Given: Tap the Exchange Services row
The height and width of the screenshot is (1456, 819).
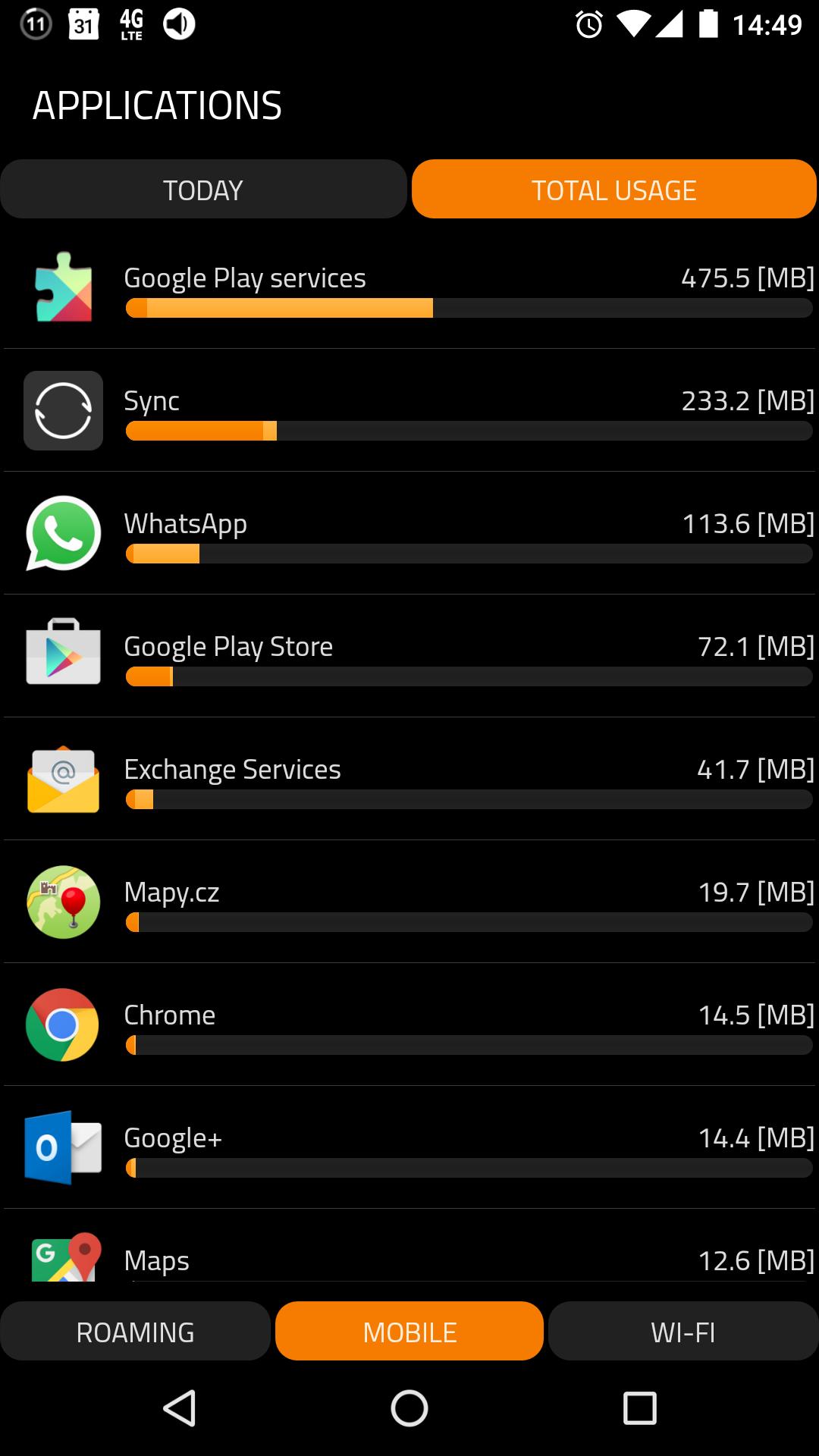Looking at the screenshot, I should 409,780.
